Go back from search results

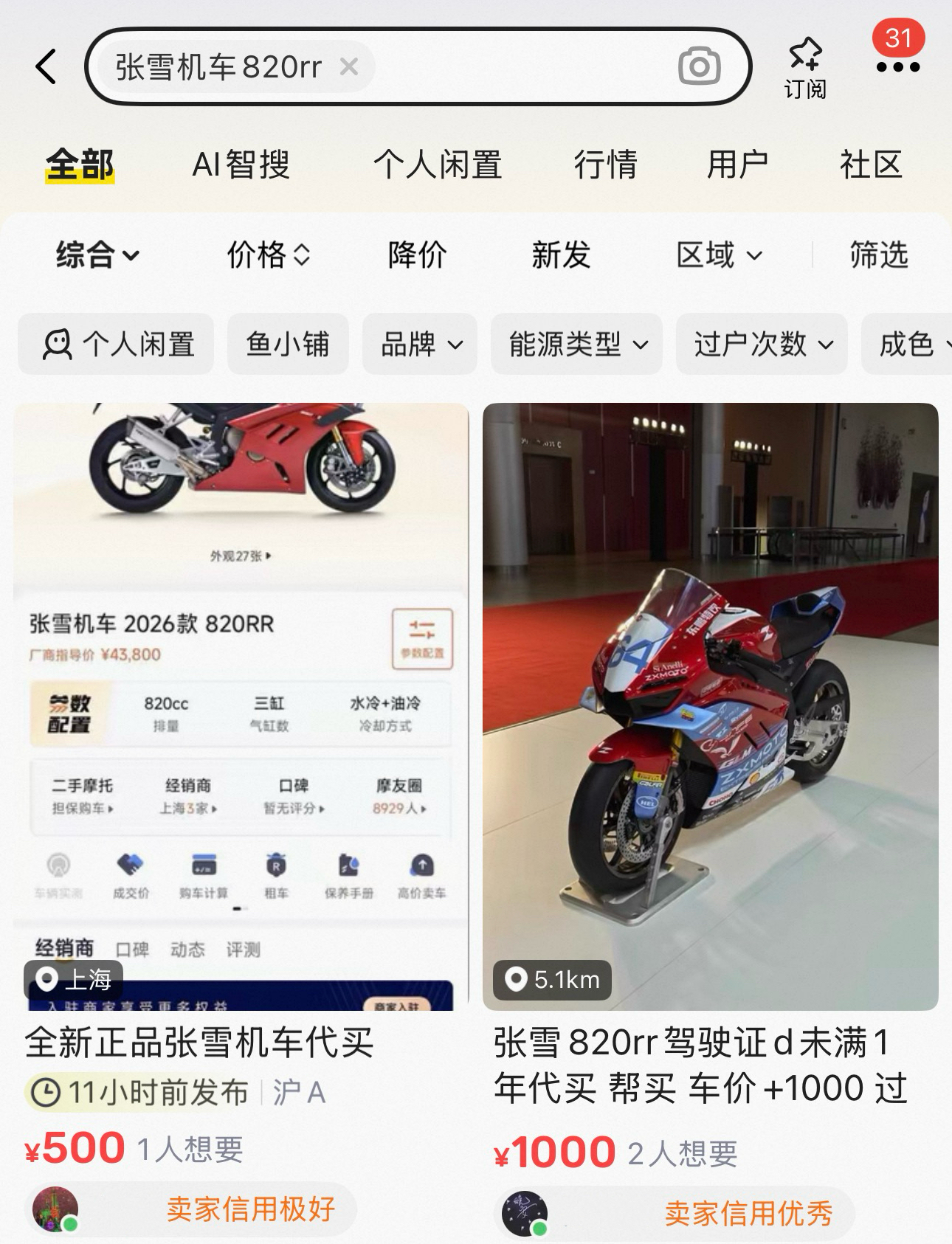[x=46, y=67]
